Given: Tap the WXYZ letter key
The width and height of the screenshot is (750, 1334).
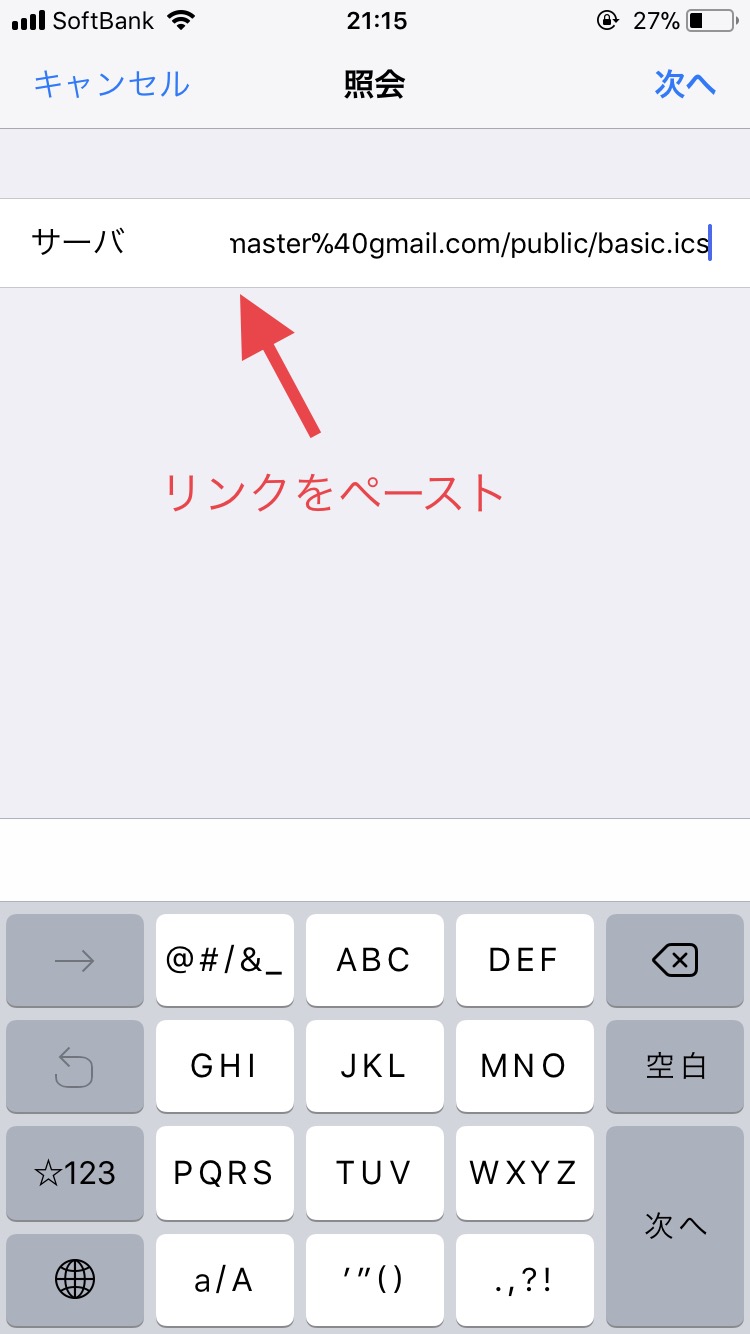Looking at the screenshot, I should (525, 1174).
